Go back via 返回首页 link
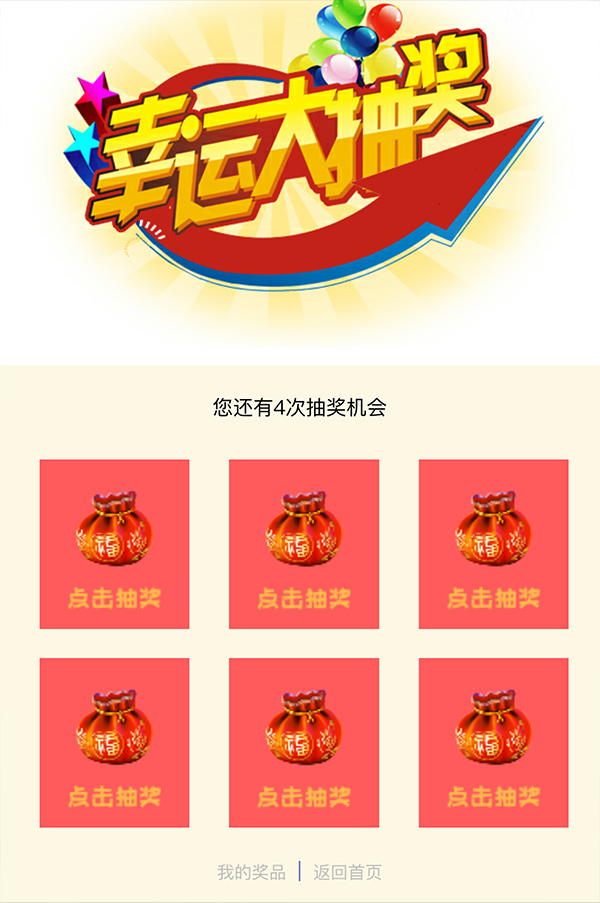 click(x=347, y=872)
